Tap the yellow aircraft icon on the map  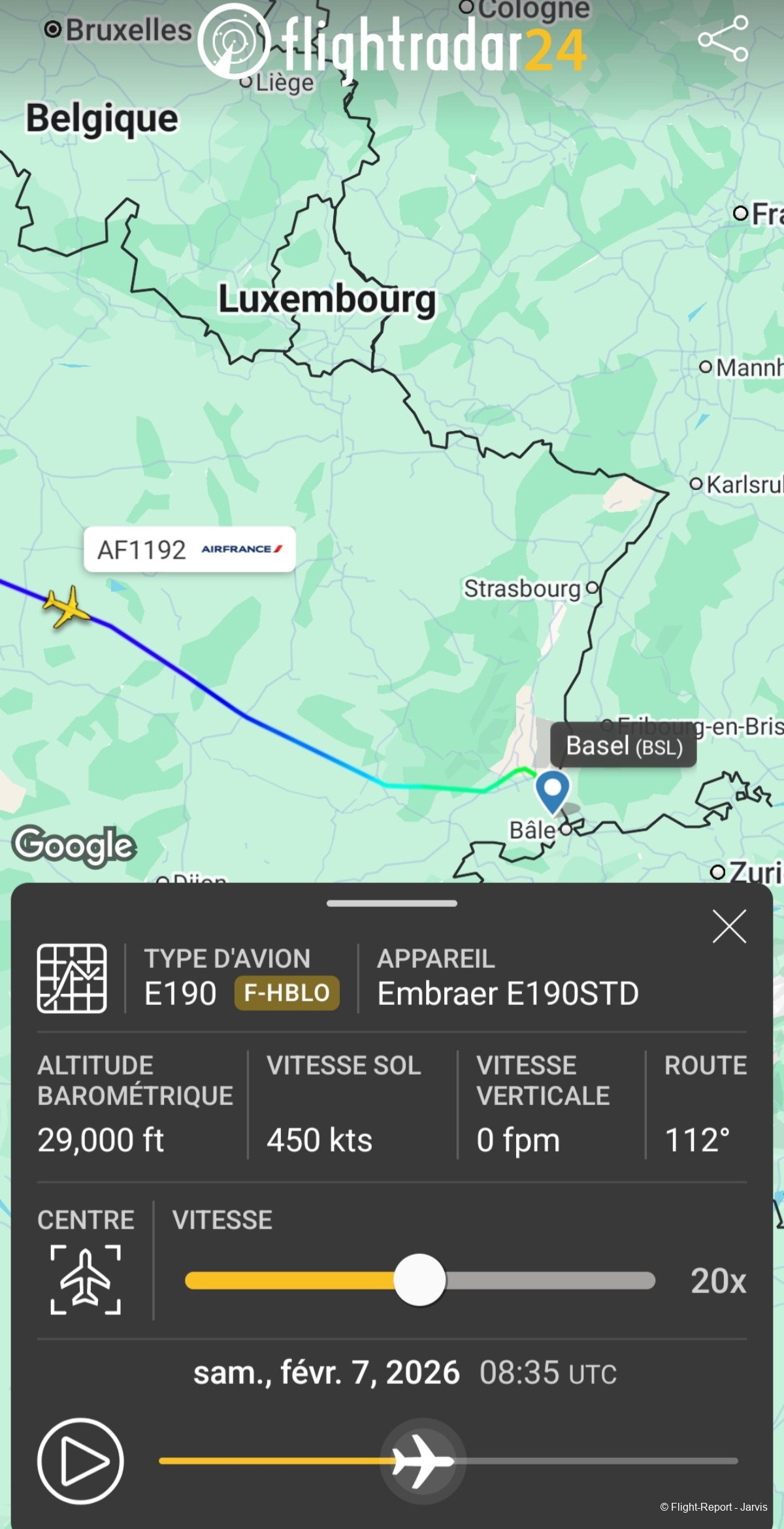[66, 607]
